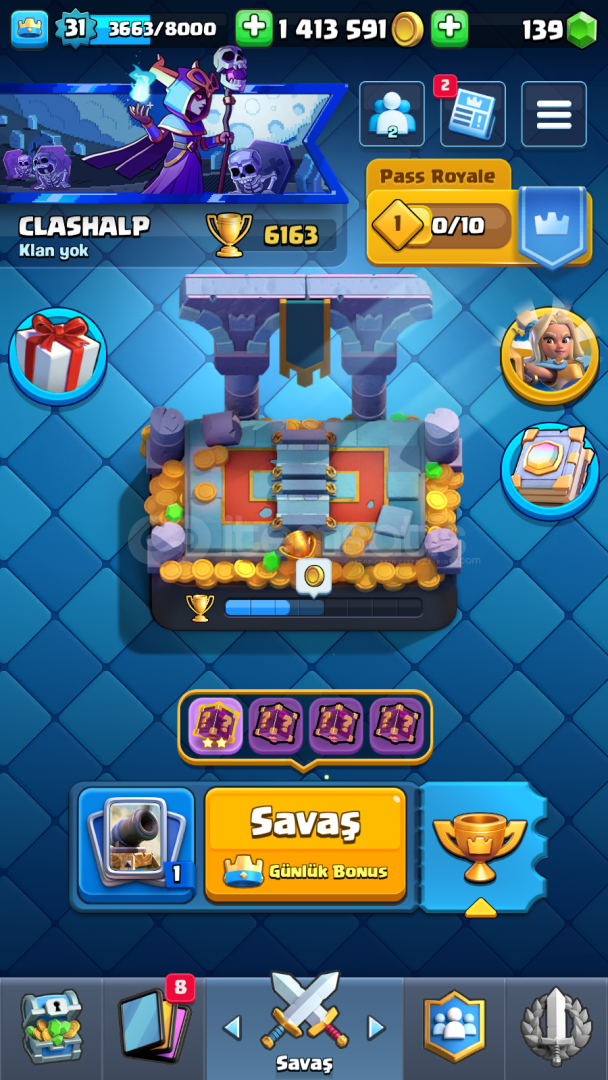Tap the green plus beside the gems
This screenshot has width=608, height=1080.
pyautogui.click(x=450, y=28)
